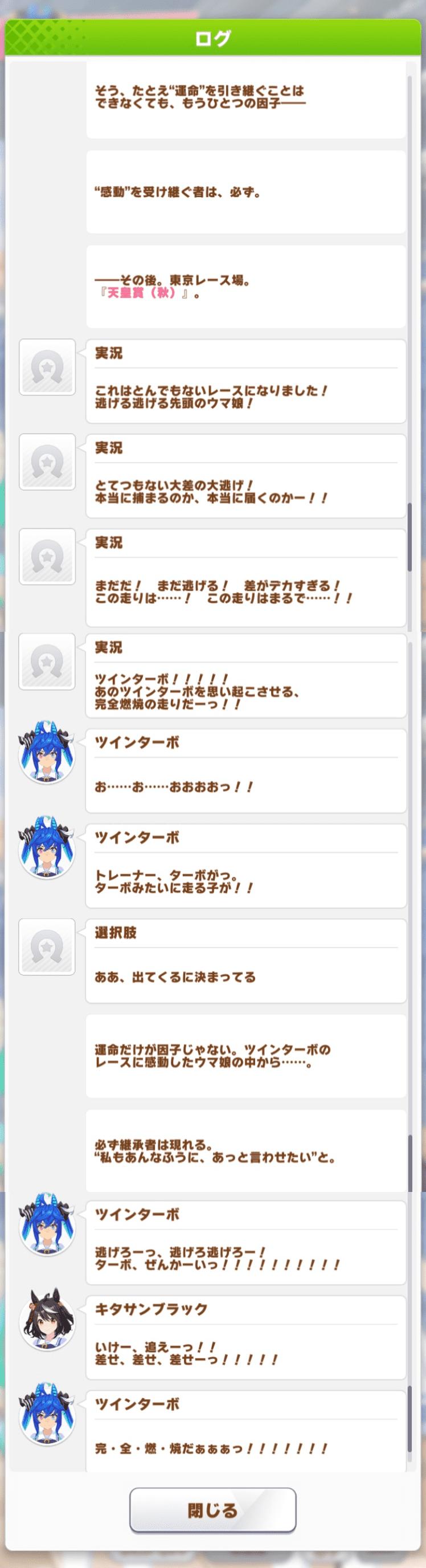Close the log with 閉じる button

[x=212, y=1510]
